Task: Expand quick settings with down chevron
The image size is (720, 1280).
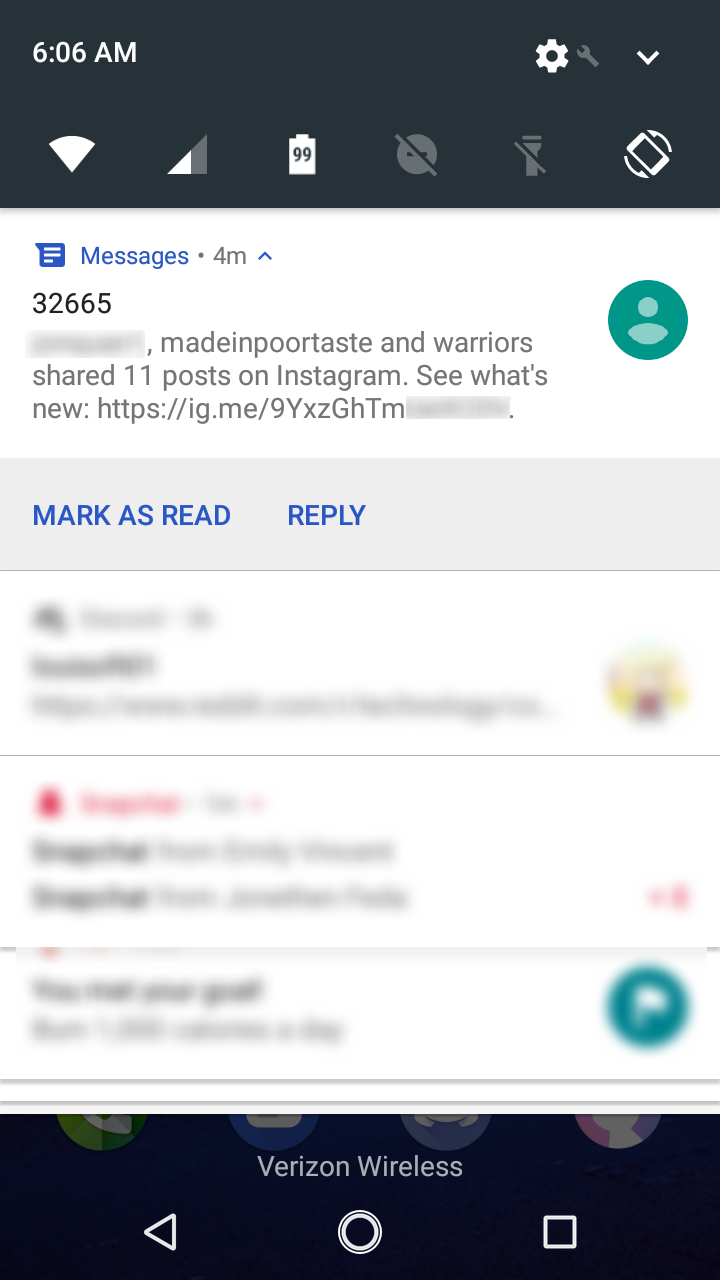Action: pos(648,57)
